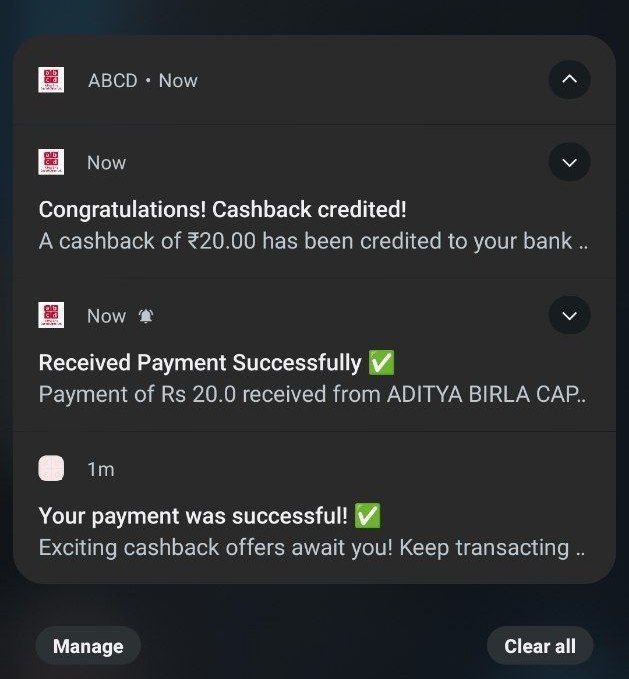
Task: Open Manage notification settings
Action: click(x=88, y=646)
